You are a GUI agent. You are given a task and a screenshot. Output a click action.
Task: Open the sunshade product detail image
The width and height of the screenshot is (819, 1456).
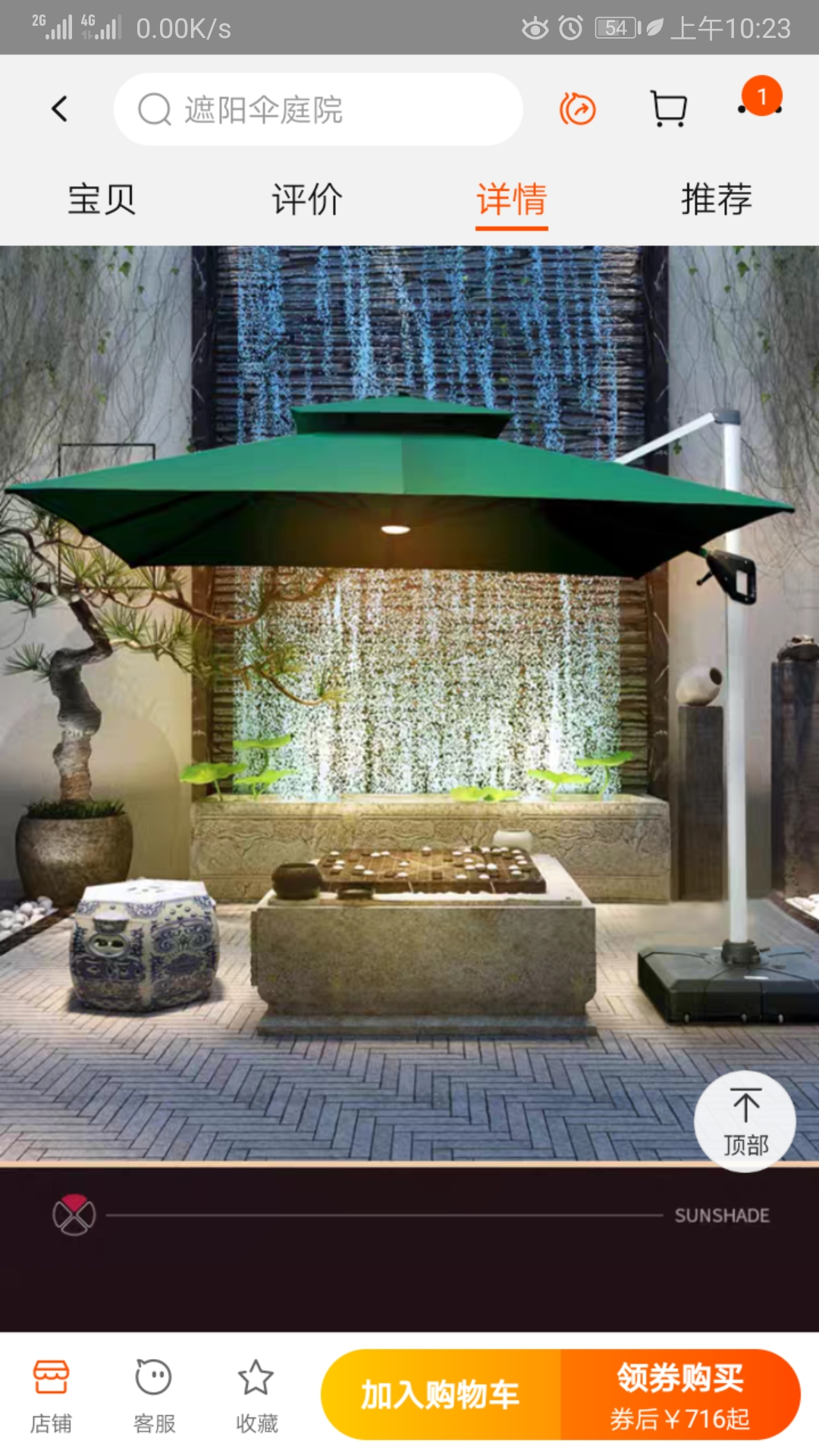tap(409, 704)
